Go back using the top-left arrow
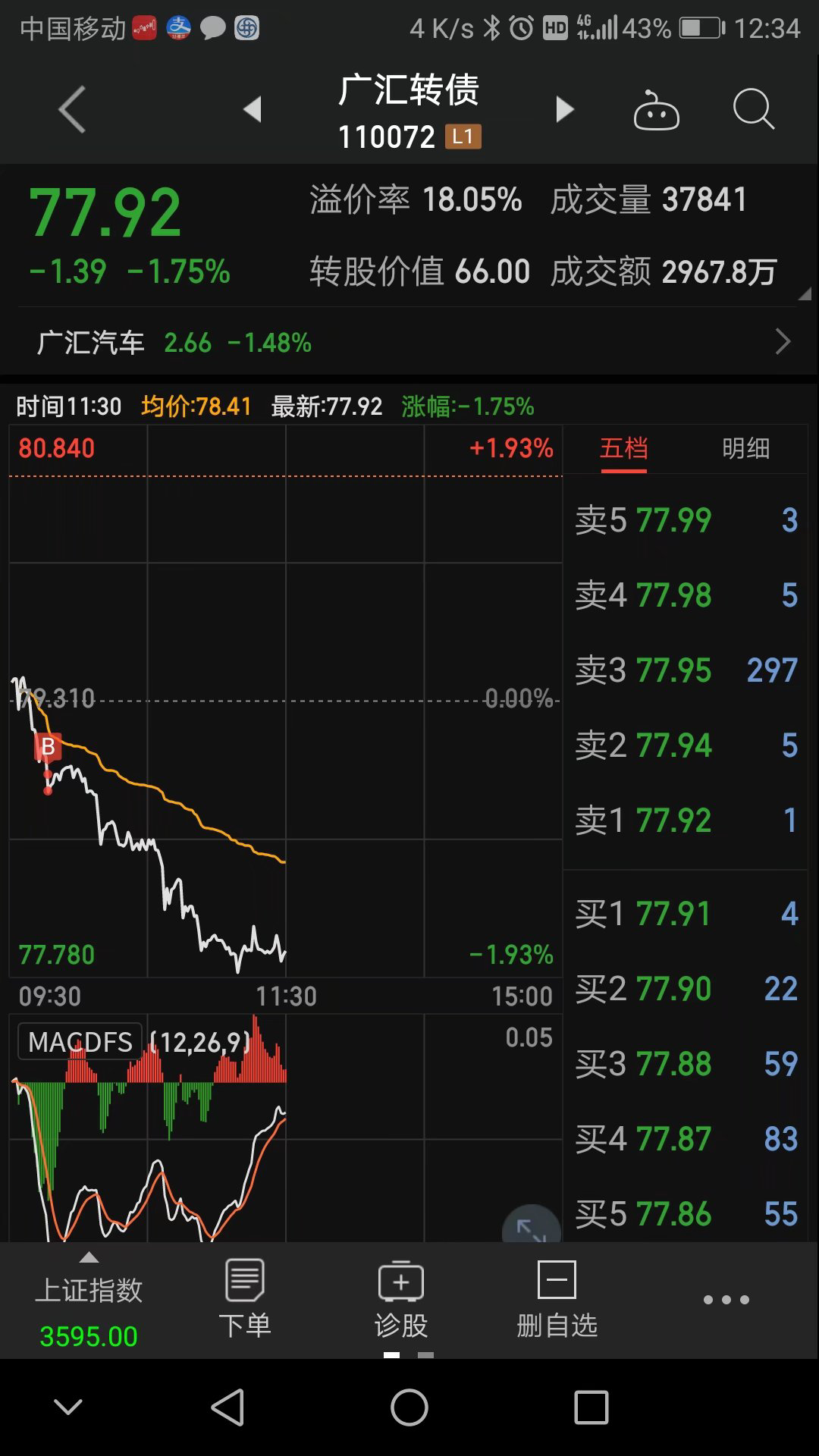This screenshot has height=1456, width=819. (72, 110)
